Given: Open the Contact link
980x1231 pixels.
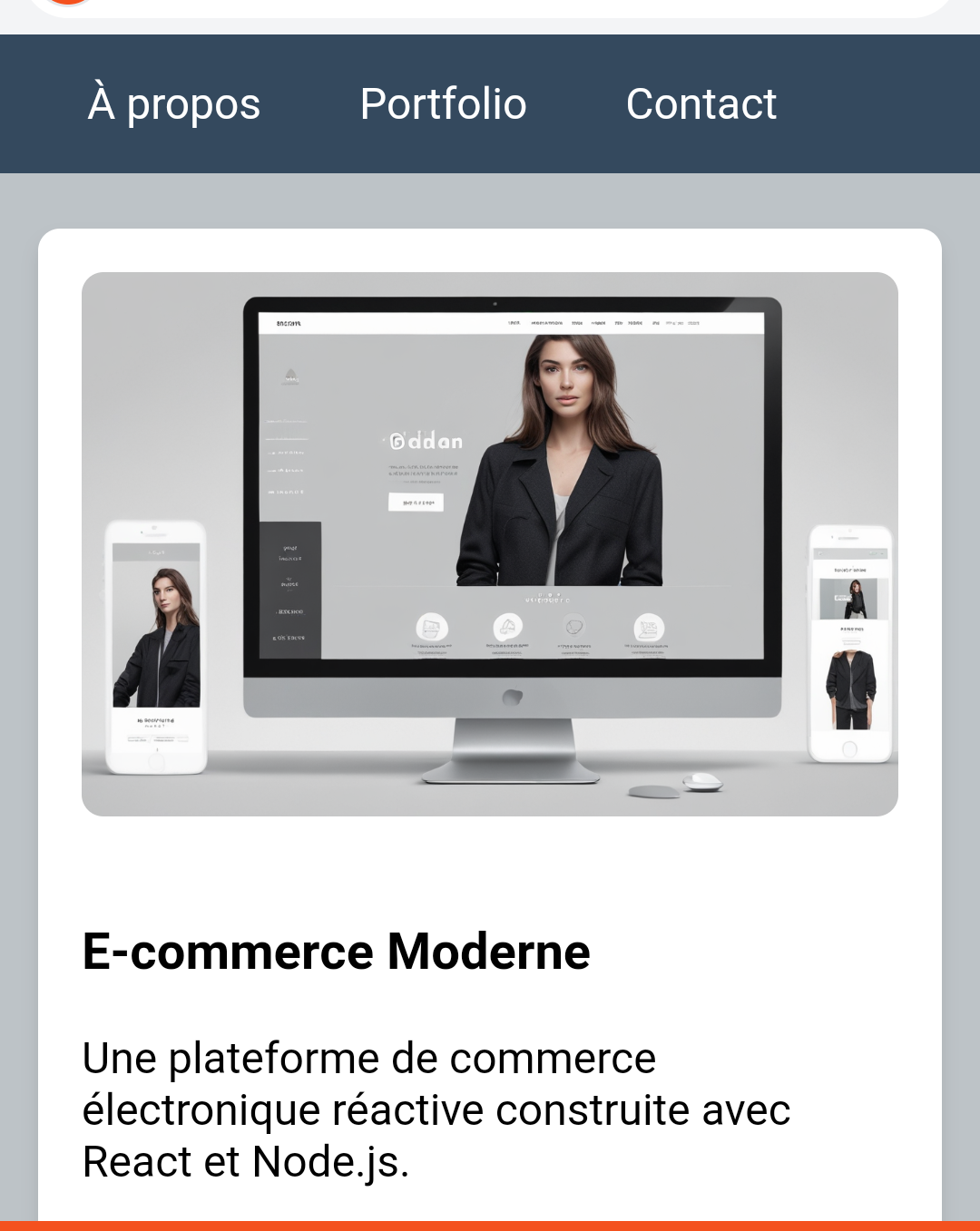Looking at the screenshot, I should (x=701, y=104).
